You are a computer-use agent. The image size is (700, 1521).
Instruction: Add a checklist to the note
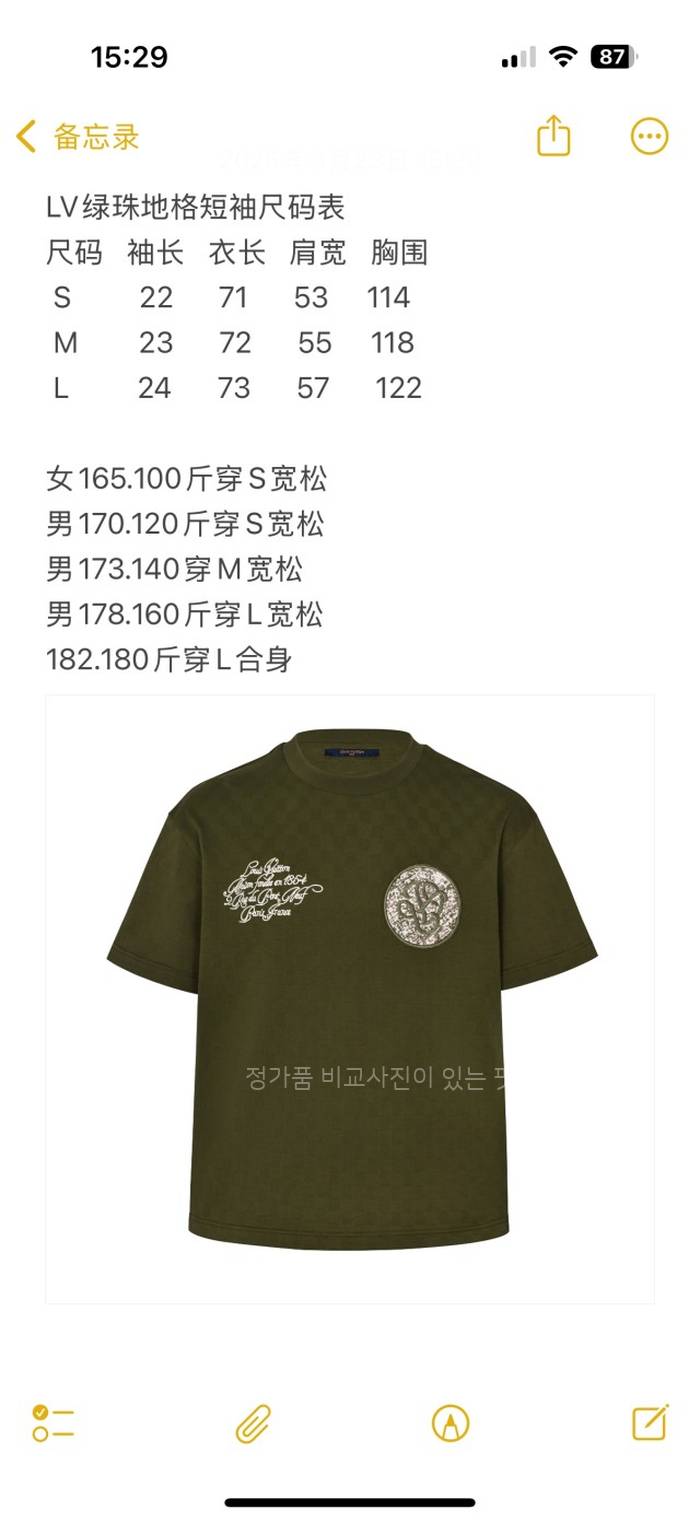[x=53, y=1422]
